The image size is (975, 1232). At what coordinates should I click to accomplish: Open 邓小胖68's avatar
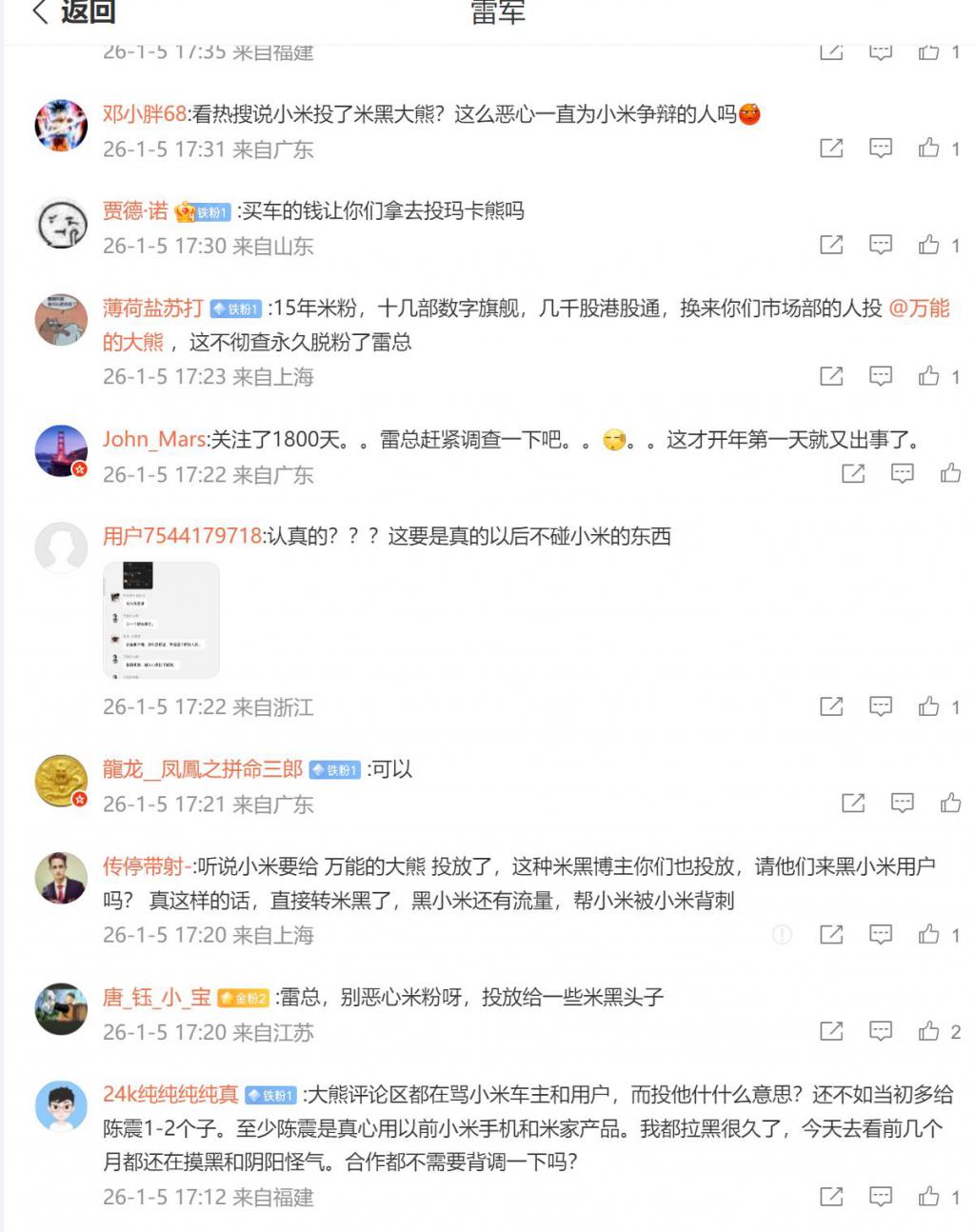(x=61, y=126)
